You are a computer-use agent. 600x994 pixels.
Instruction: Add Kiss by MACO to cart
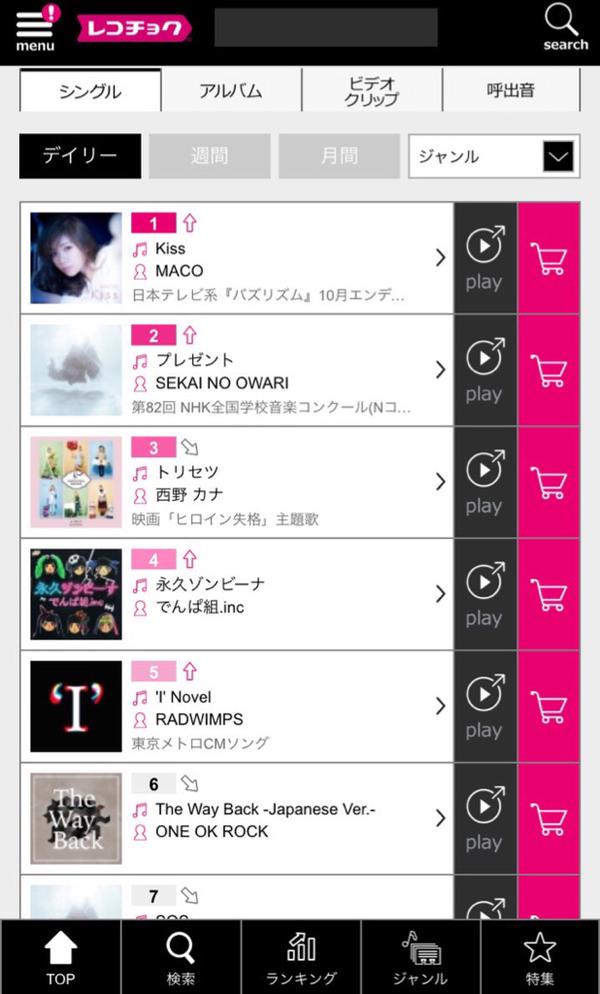coord(549,258)
